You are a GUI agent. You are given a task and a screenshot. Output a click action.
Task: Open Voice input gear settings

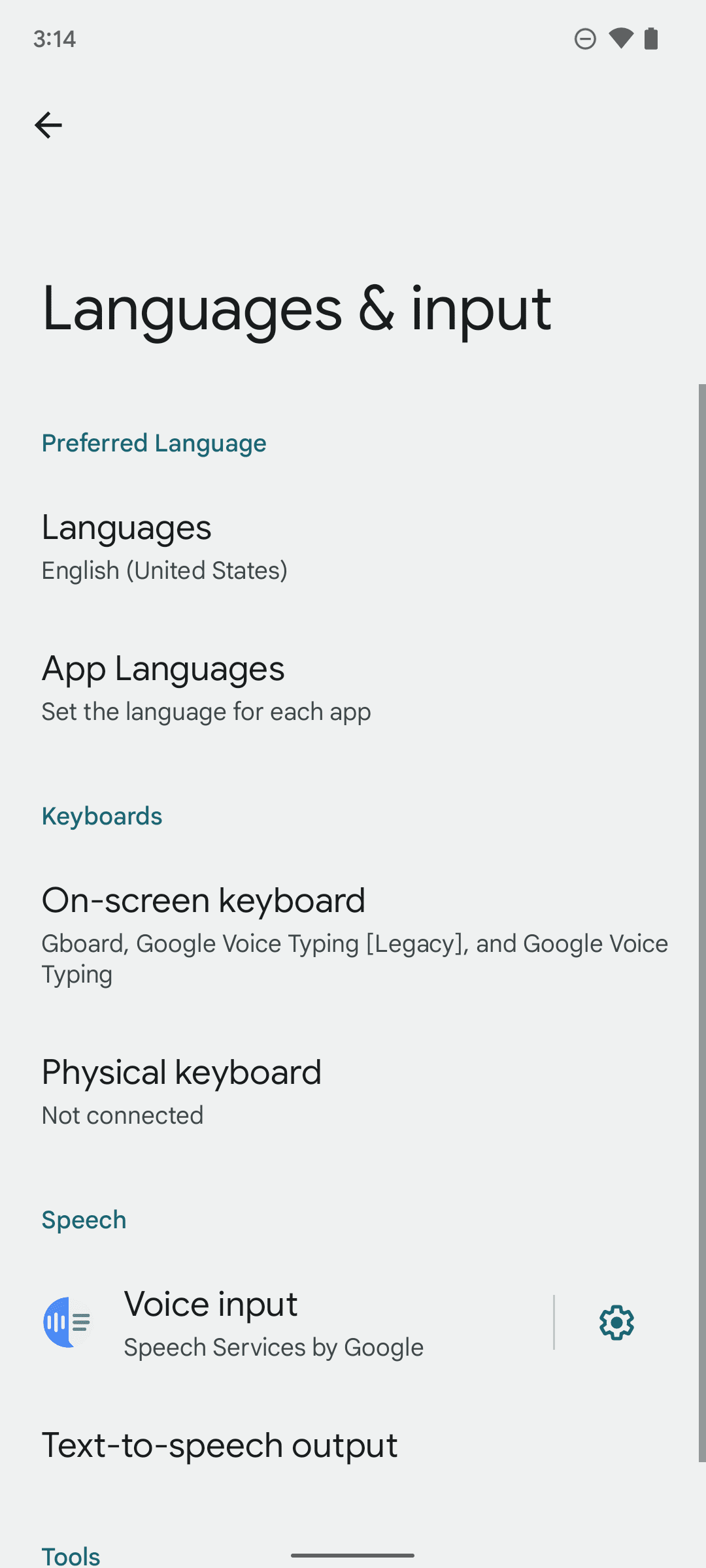(x=616, y=1322)
